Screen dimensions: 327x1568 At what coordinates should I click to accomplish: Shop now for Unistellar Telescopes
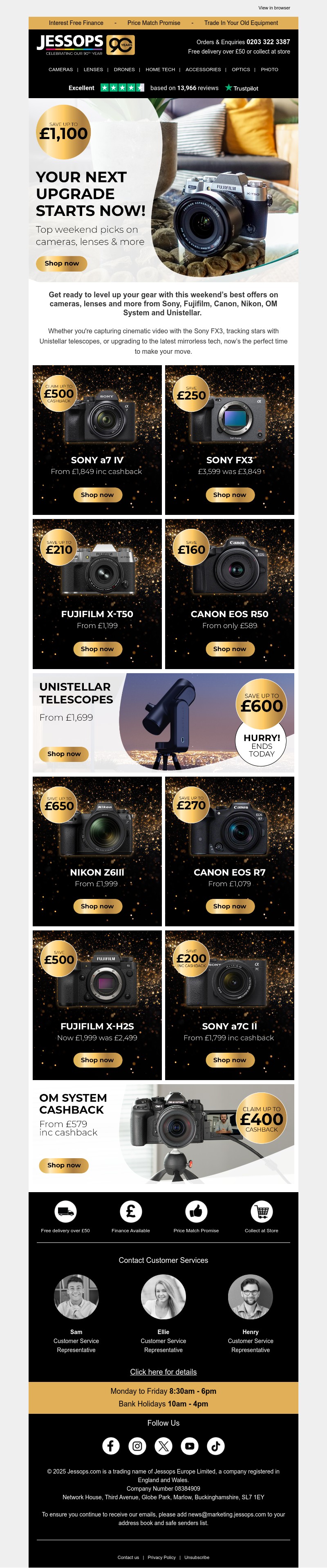point(64,754)
